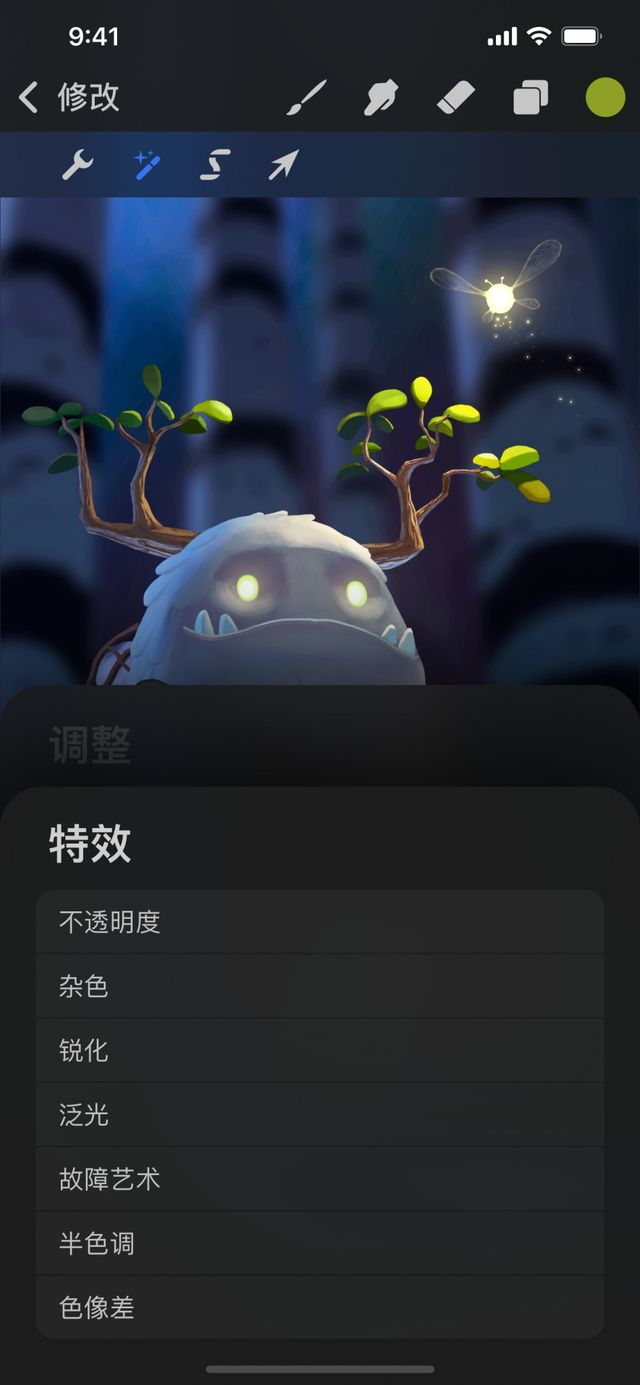
Task: Open the green color swatch
Action: tap(605, 98)
